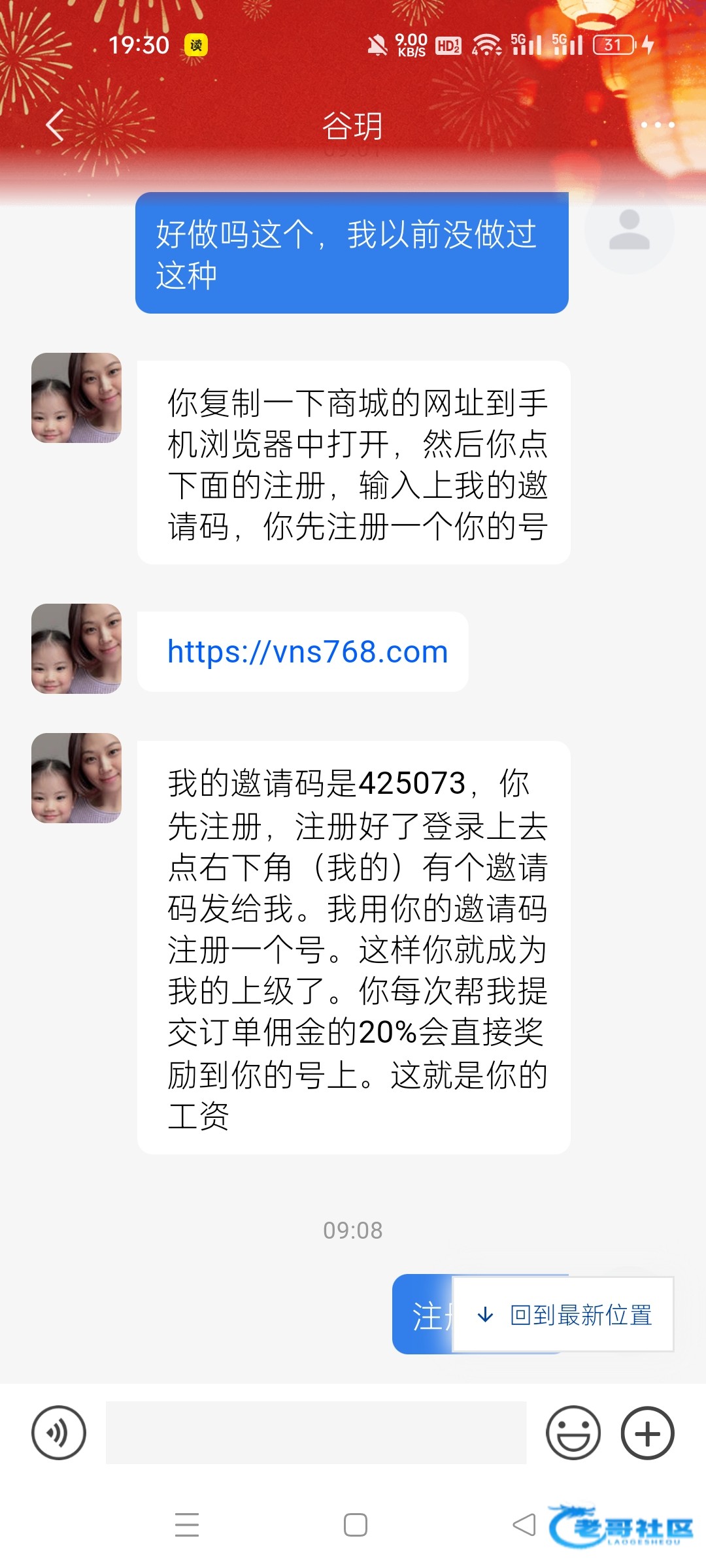Open the system recent apps list
706x1568 pixels.
187,1526
